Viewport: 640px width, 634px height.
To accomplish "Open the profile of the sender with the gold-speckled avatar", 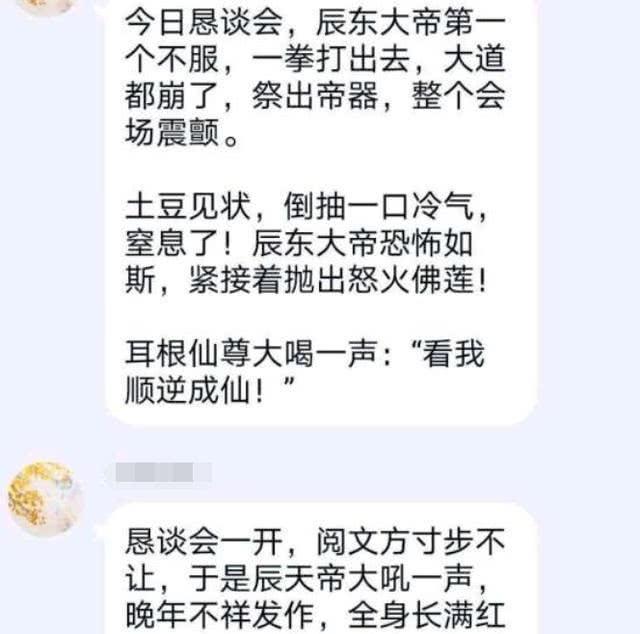I will (45, 498).
